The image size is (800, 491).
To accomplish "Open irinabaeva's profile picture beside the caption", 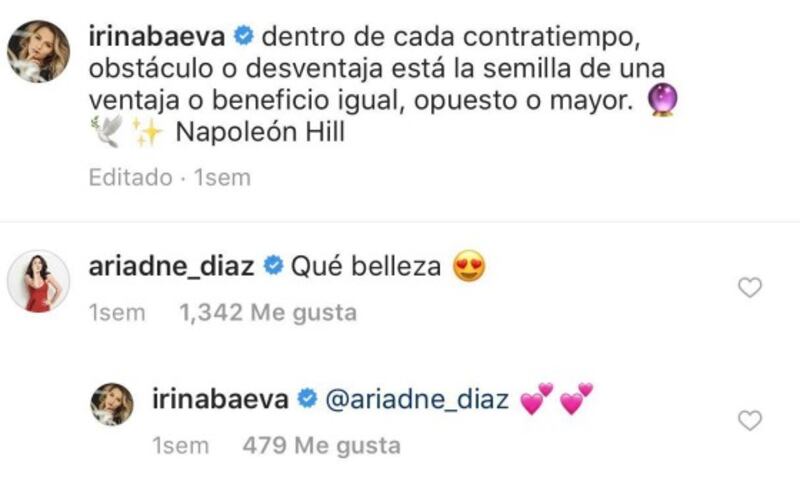I will pyautogui.click(x=38, y=52).
